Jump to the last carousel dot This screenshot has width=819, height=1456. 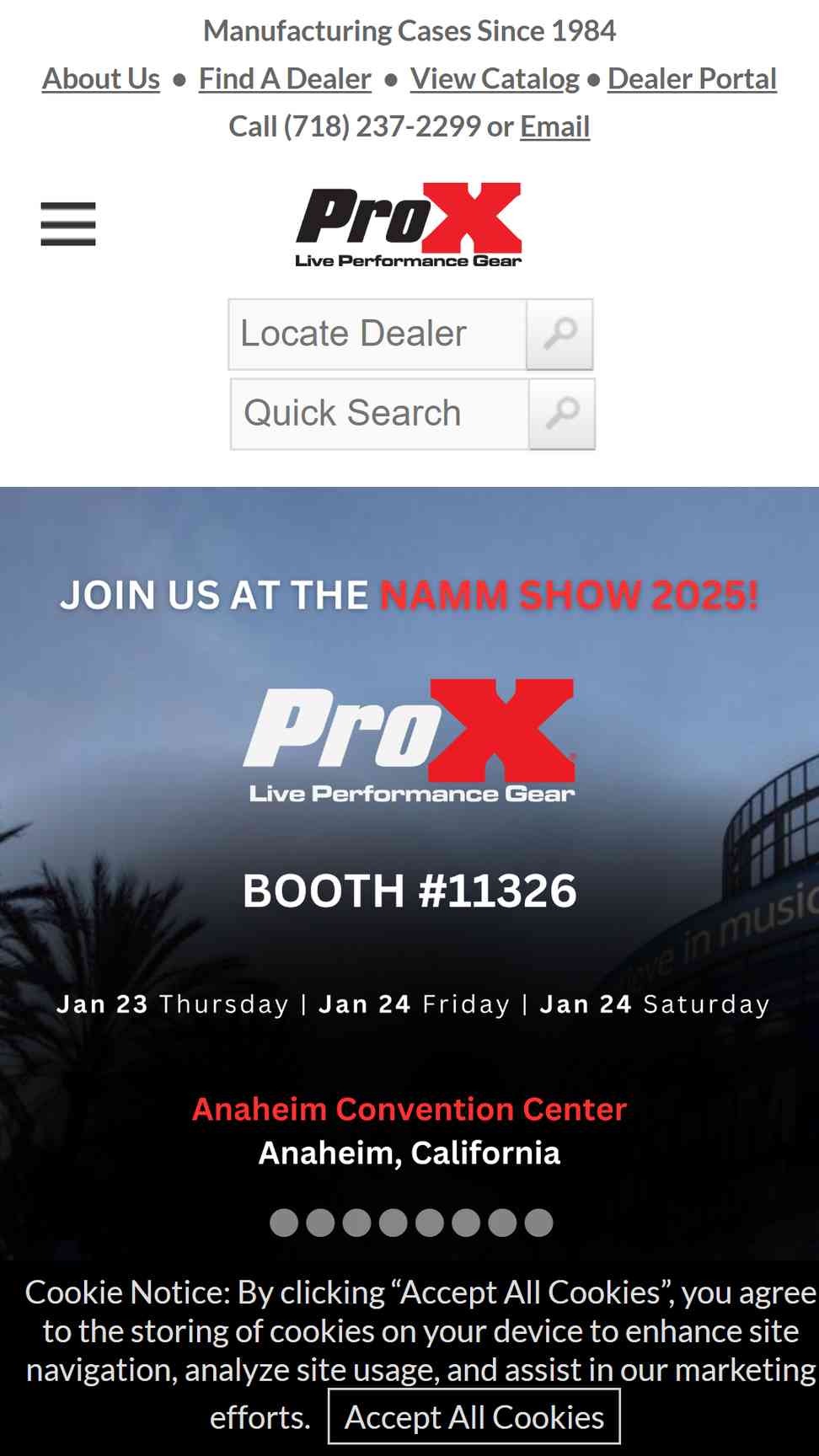pyautogui.click(x=538, y=1223)
